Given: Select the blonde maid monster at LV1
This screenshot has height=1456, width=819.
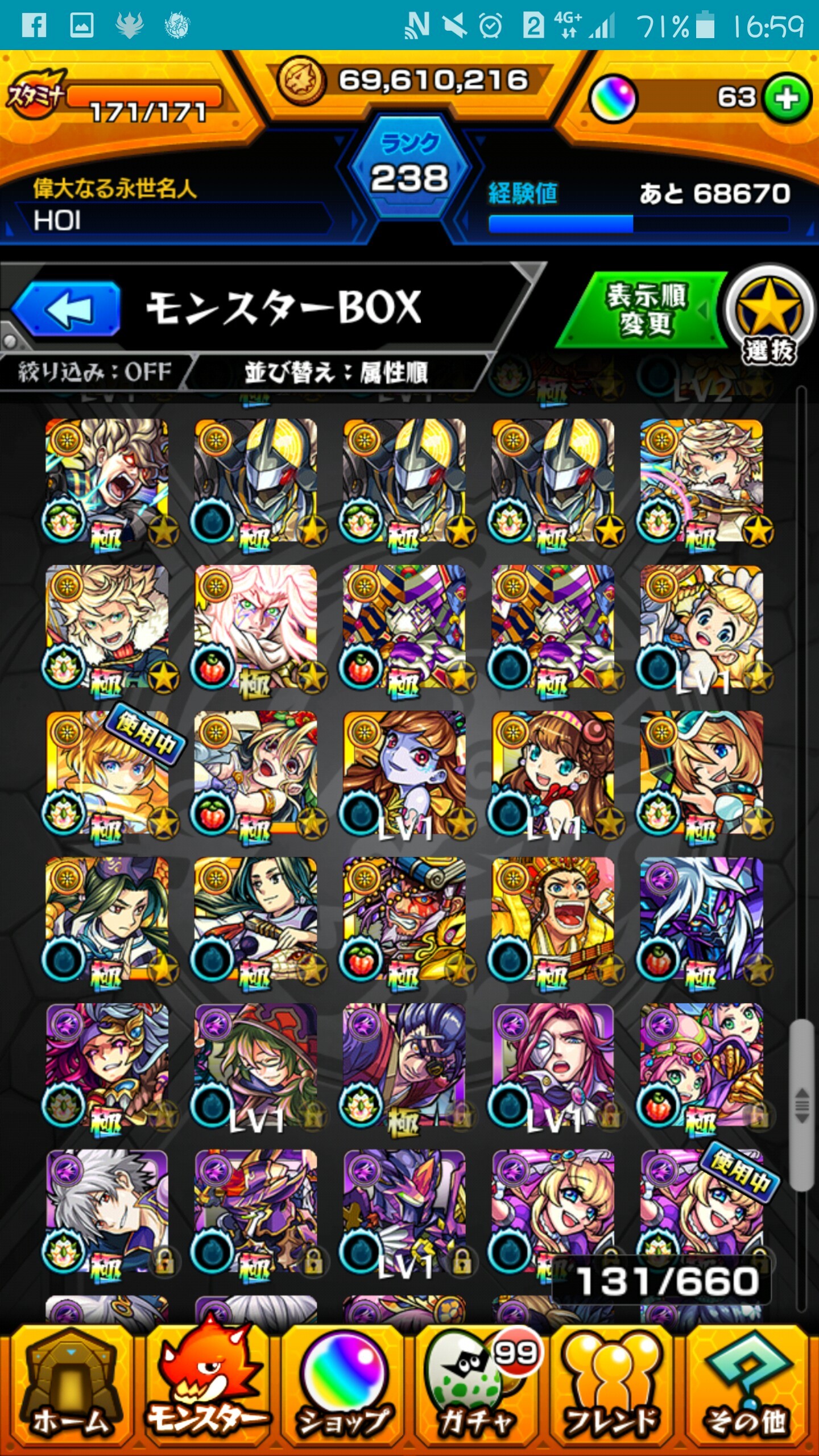Looking at the screenshot, I should click(x=701, y=627).
